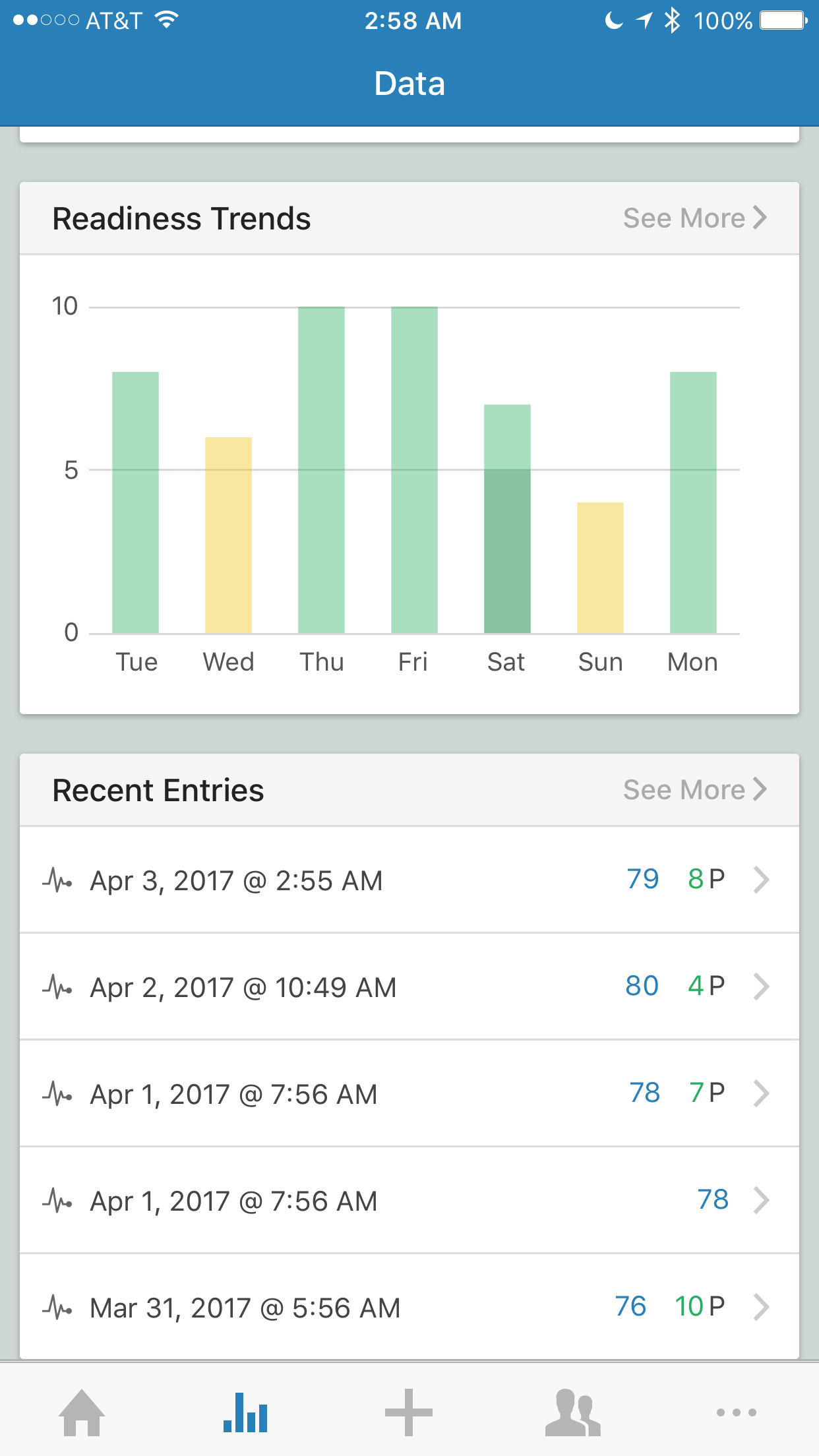Open See More for Recent Entries
Screen dimensions: 819x1456
tap(695, 789)
